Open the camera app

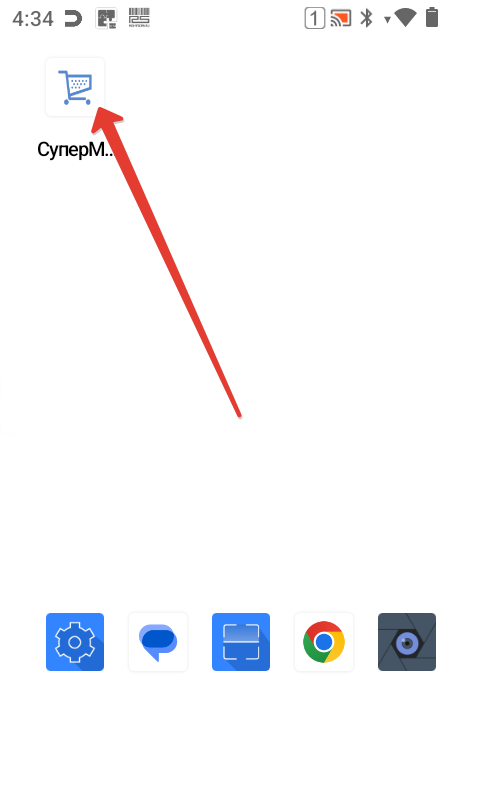point(407,642)
